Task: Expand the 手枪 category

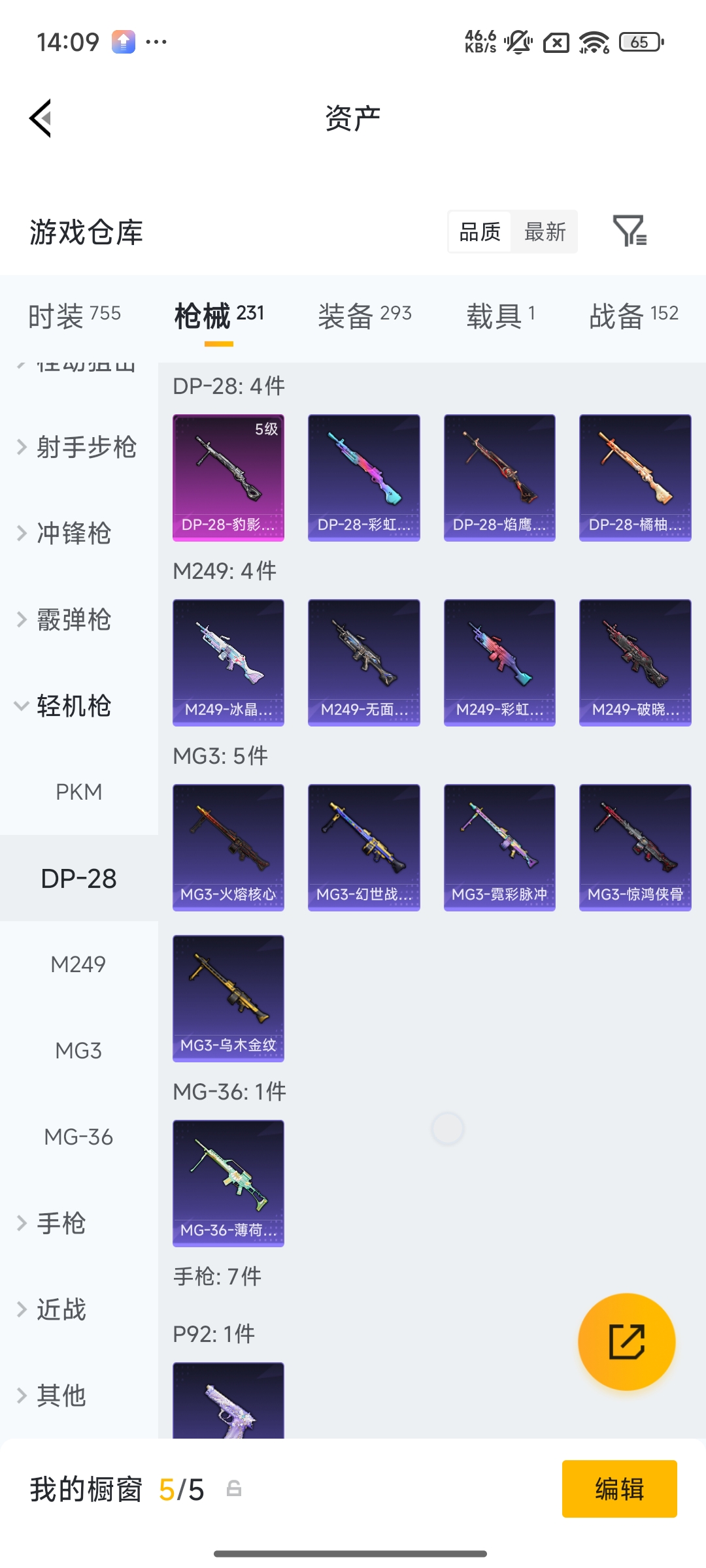Action: (x=60, y=1223)
